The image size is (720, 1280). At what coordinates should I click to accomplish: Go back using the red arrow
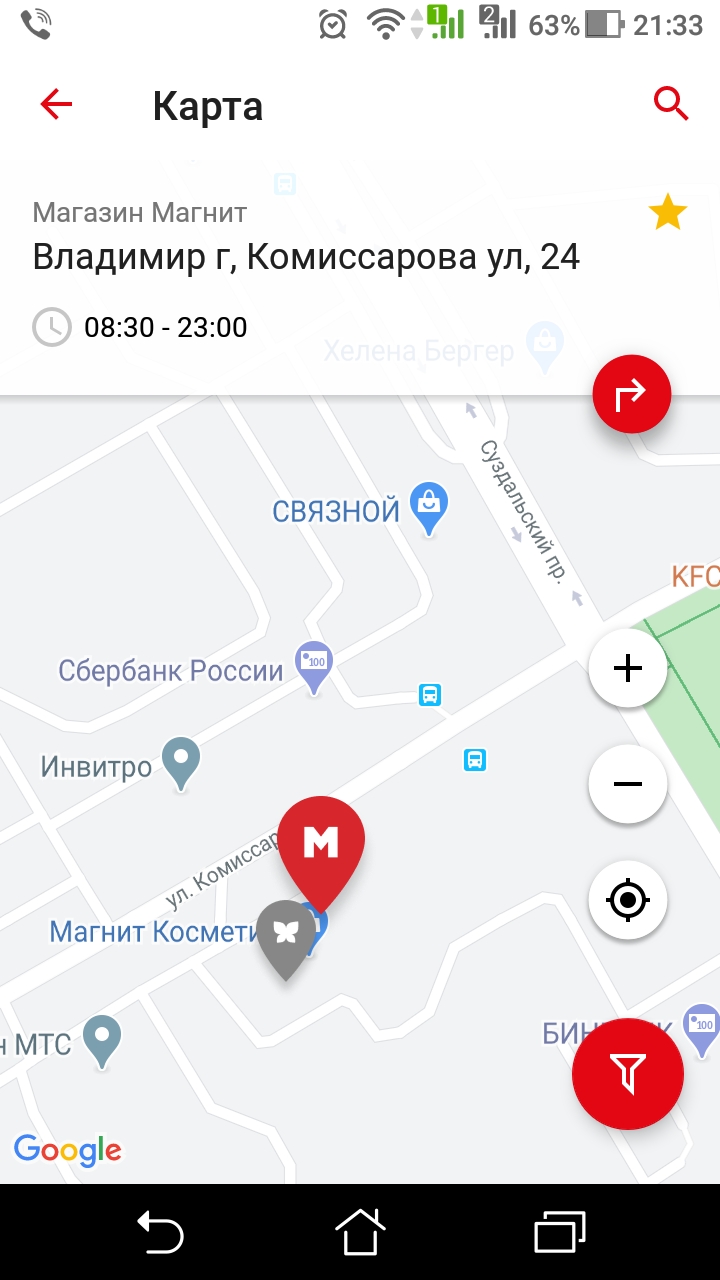pos(57,104)
